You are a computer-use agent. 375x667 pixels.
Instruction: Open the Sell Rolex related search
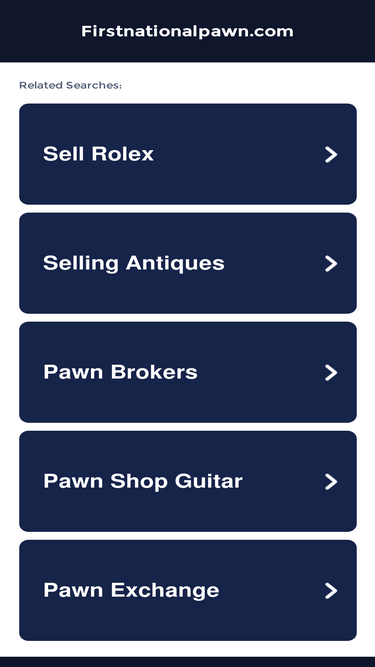click(x=188, y=154)
